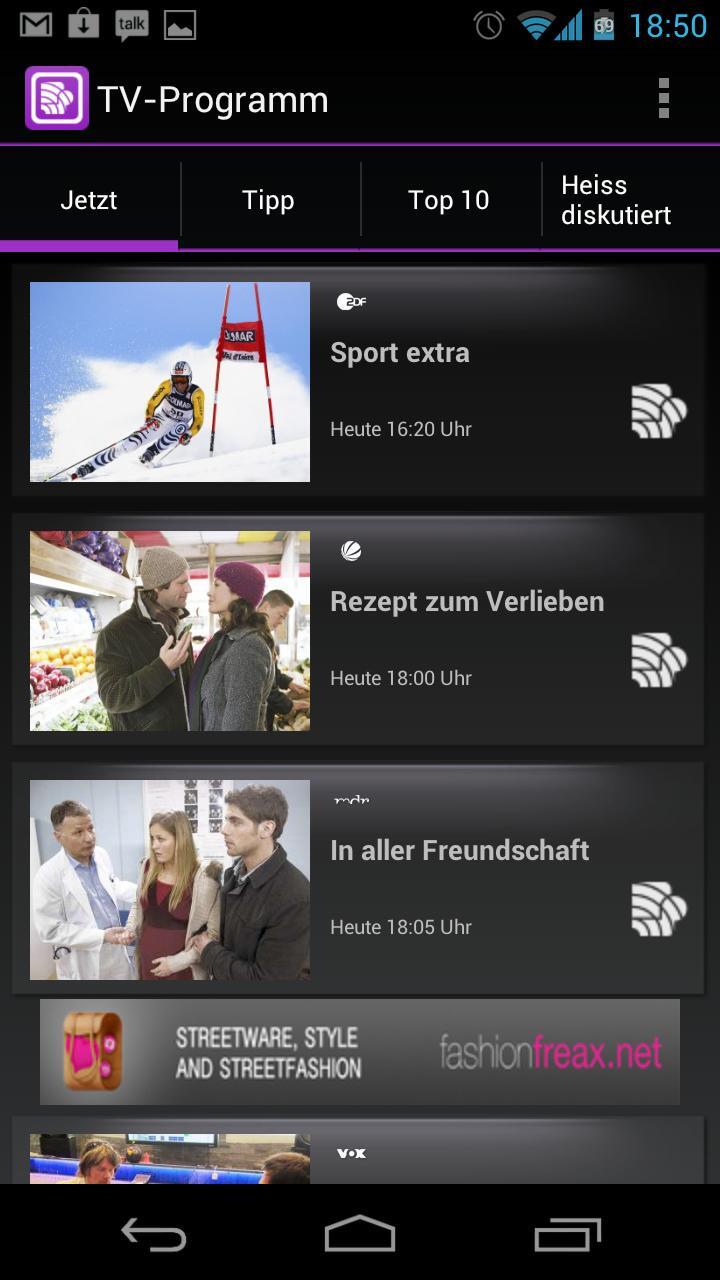The image size is (720, 1280).
Task: Tap the TV-Programm app icon
Action: click(57, 99)
